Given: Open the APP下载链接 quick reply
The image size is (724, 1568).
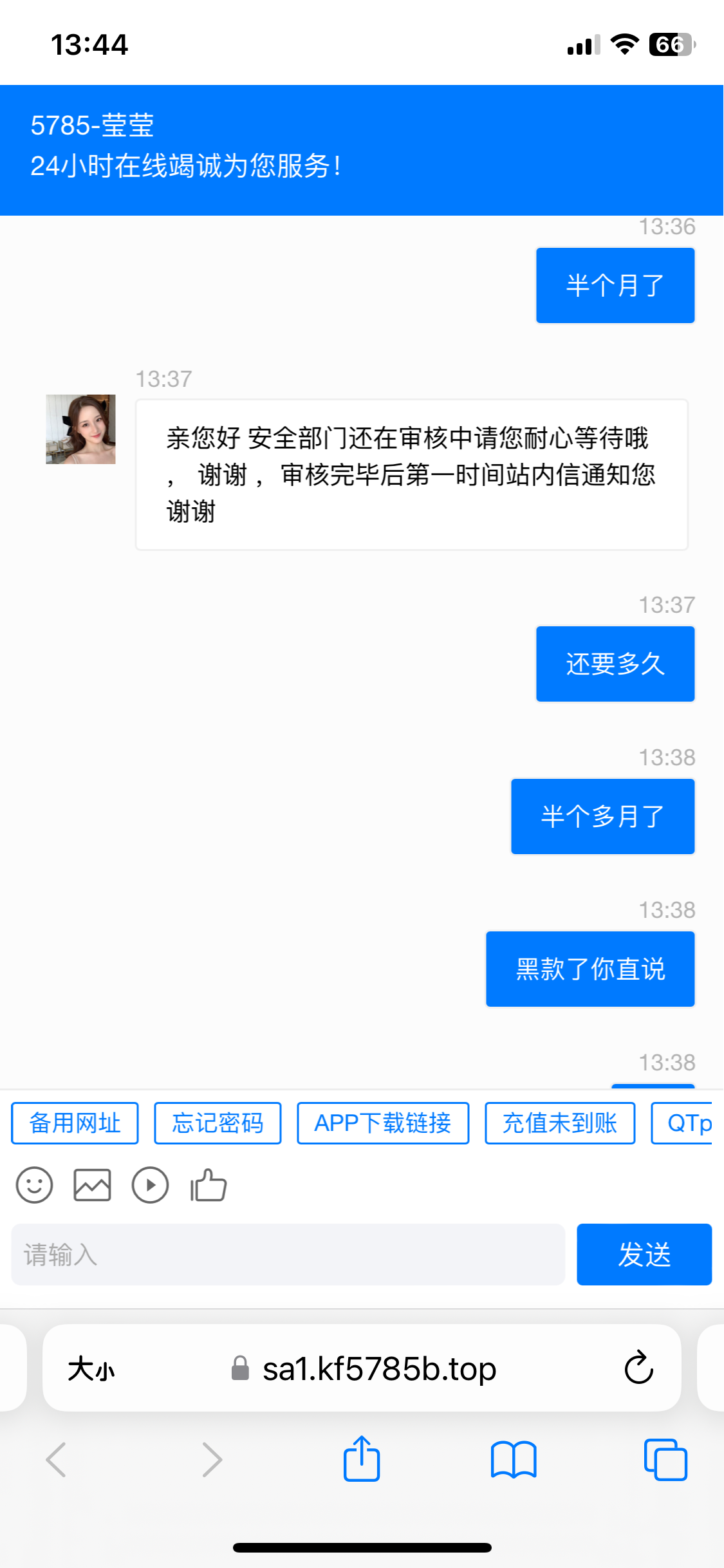Looking at the screenshot, I should click(x=382, y=1122).
